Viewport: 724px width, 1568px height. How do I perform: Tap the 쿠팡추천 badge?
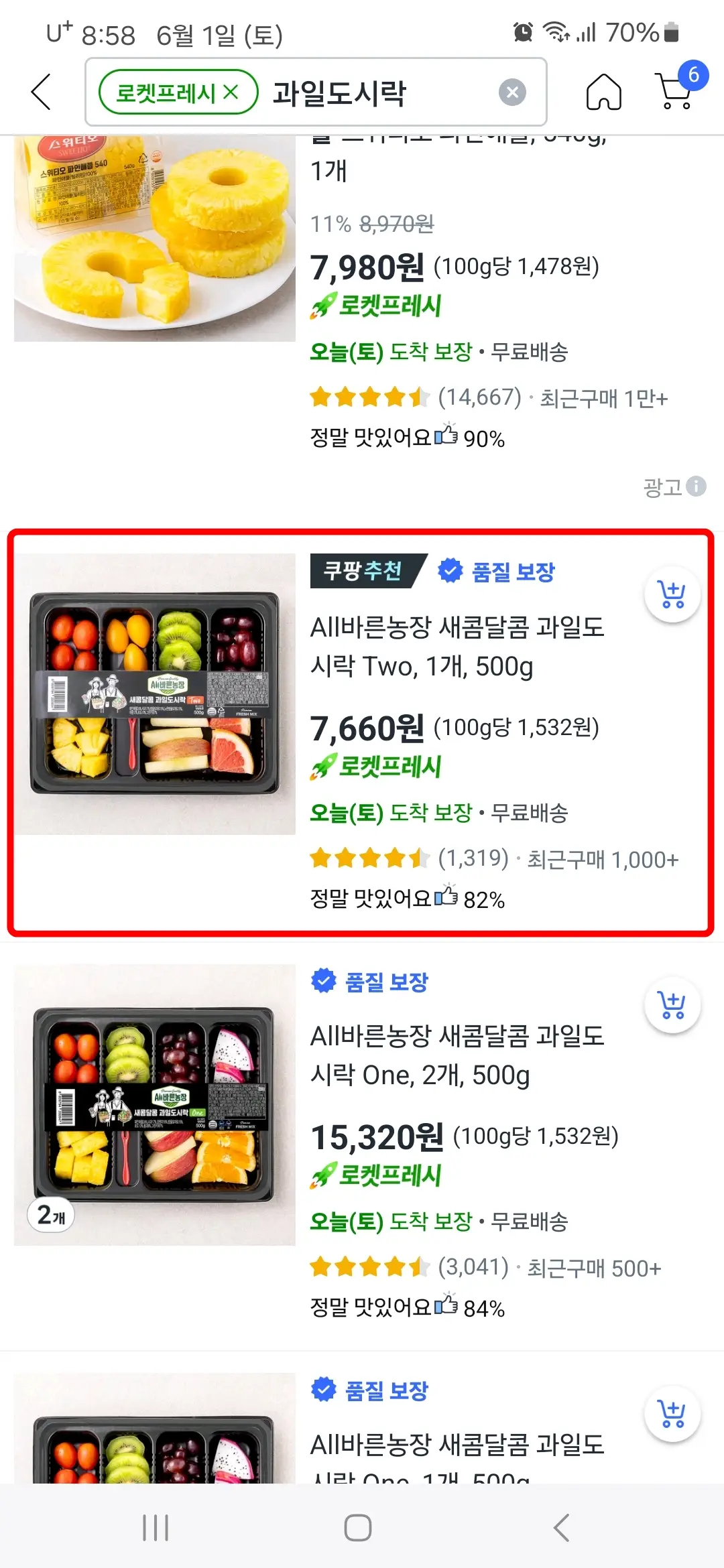click(362, 572)
